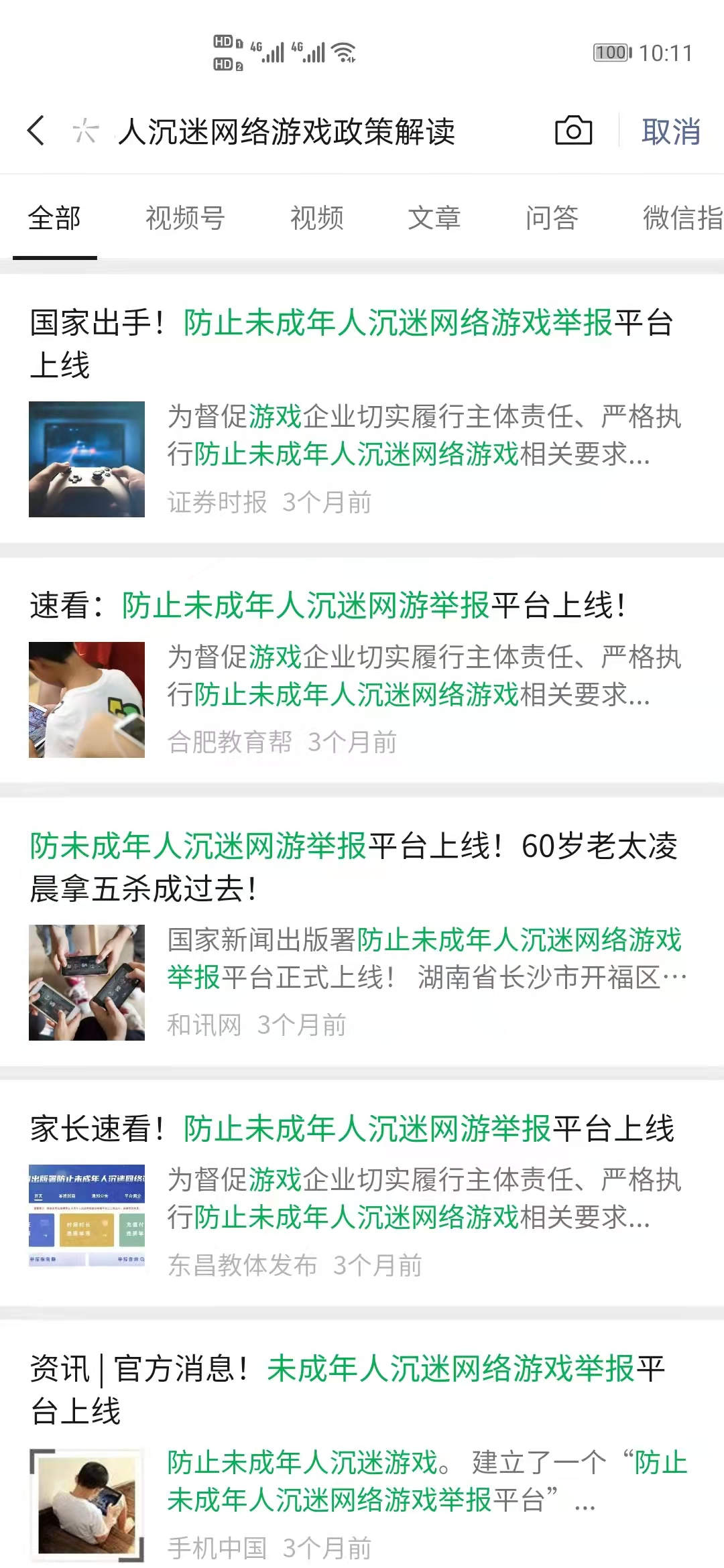The width and height of the screenshot is (724, 1568).
Task: Tap the back arrow beside the search field
Action: pyautogui.click(x=37, y=130)
